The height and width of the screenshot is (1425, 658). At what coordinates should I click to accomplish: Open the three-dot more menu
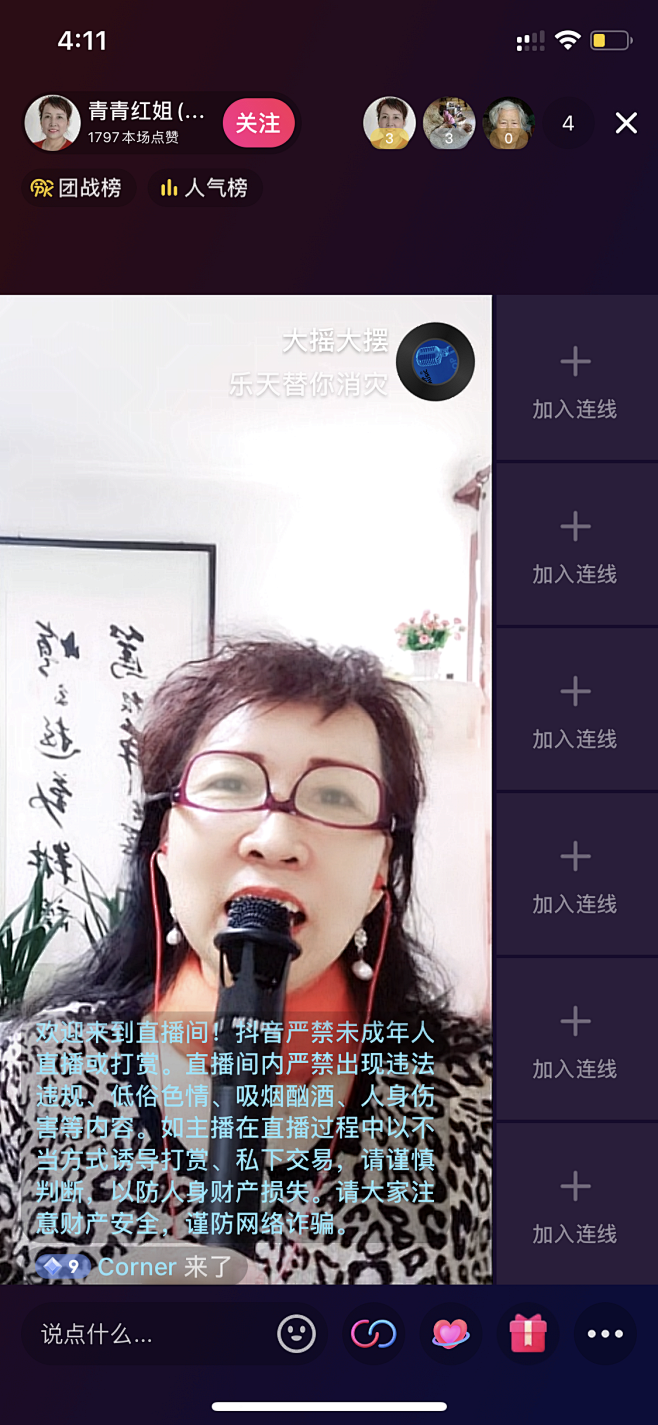pyautogui.click(x=605, y=1333)
